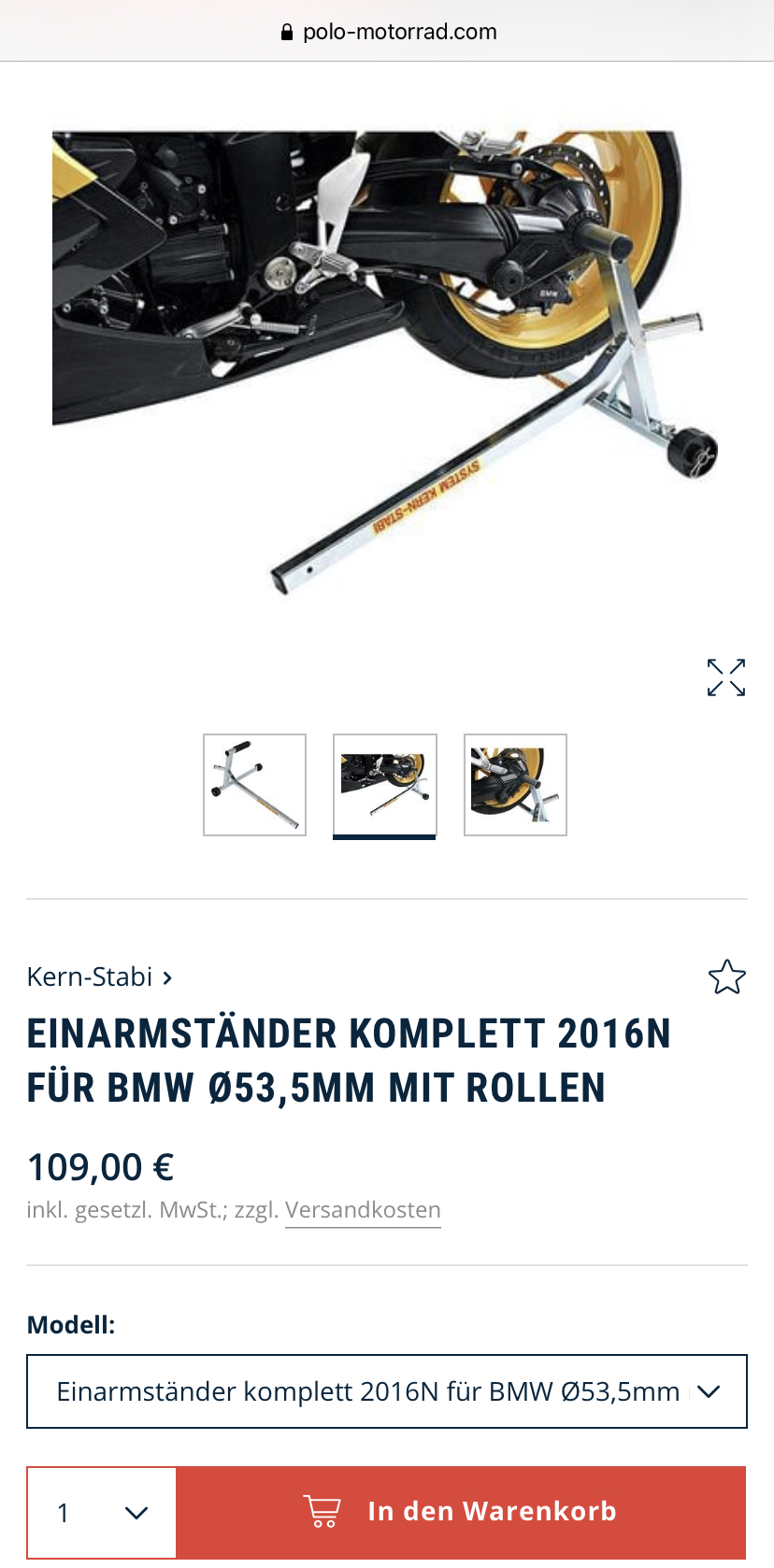This screenshot has height=1568, width=774.
Task: Open the main product image
Action: (385, 363)
